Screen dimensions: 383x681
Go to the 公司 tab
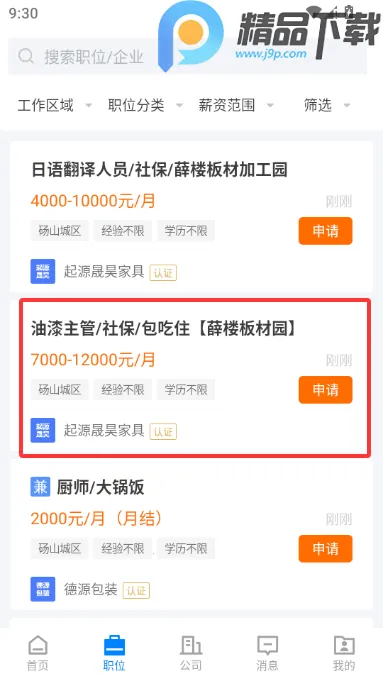[191, 653]
